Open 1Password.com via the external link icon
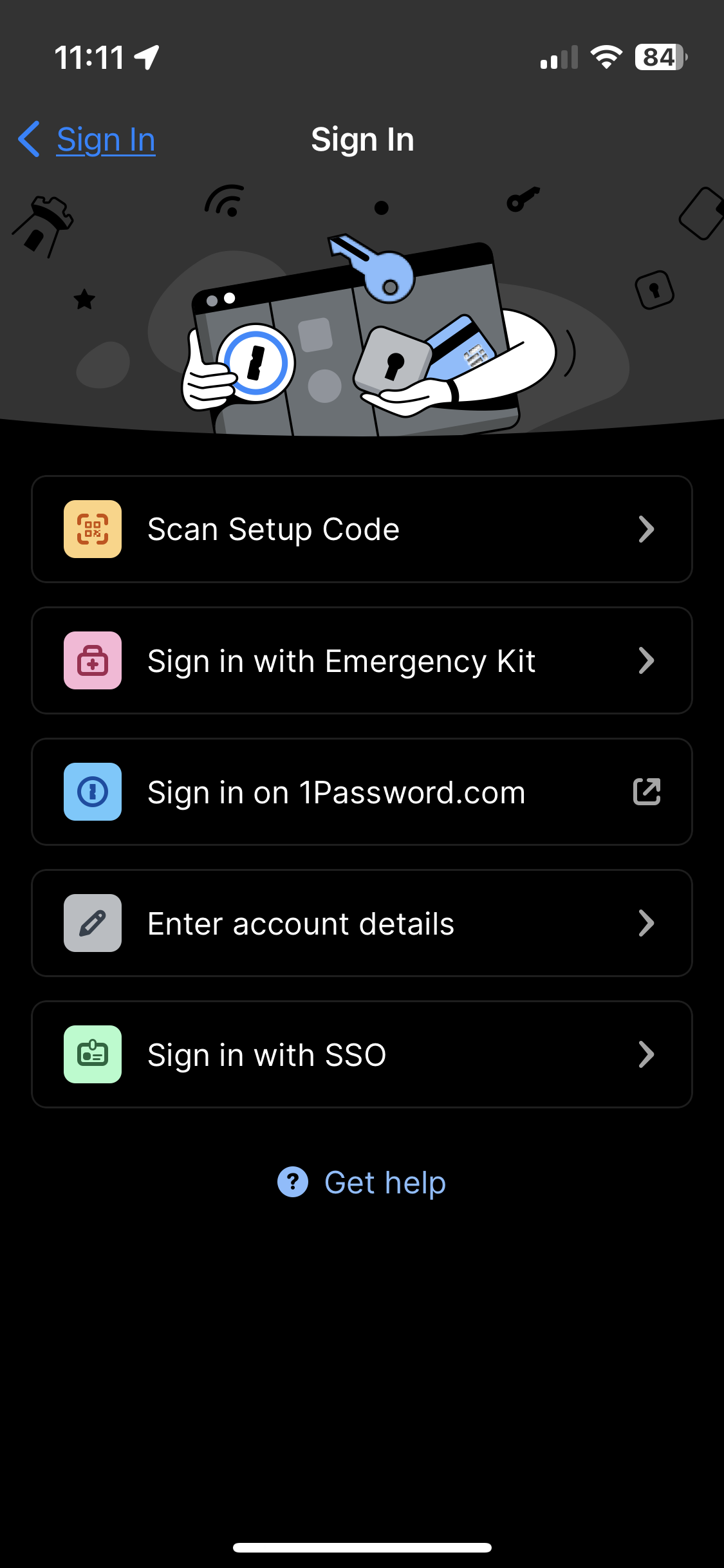 point(647,792)
